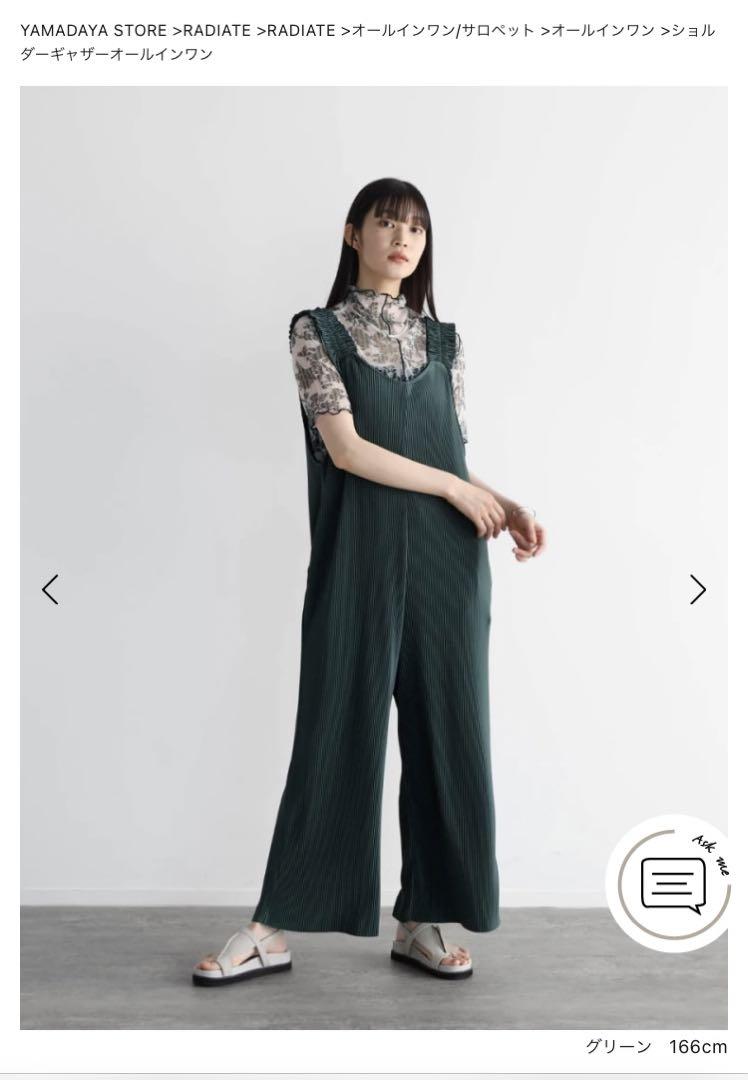Show the next product image
The height and width of the screenshot is (1080, 748).
coord(697,590)
